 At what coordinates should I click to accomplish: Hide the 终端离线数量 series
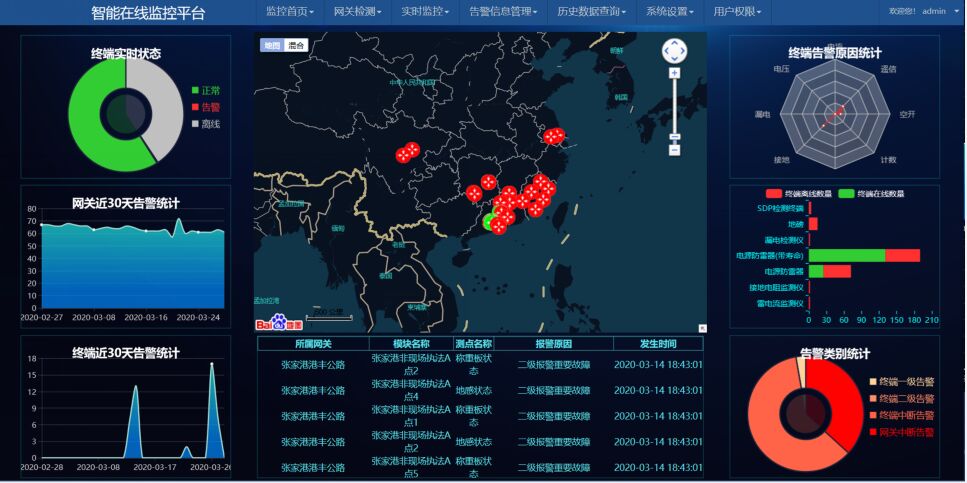coord(798,193)
